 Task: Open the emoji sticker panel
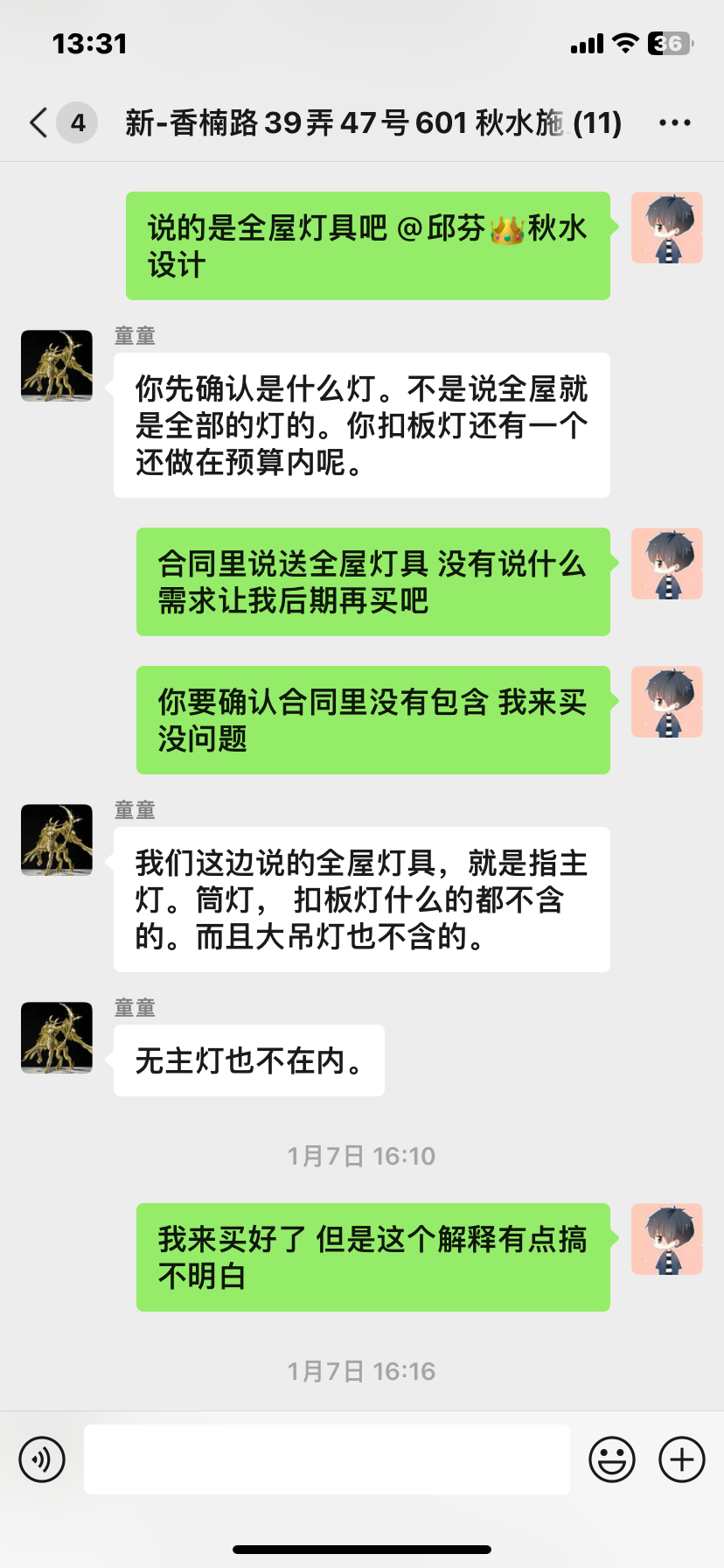point(612,1459)
